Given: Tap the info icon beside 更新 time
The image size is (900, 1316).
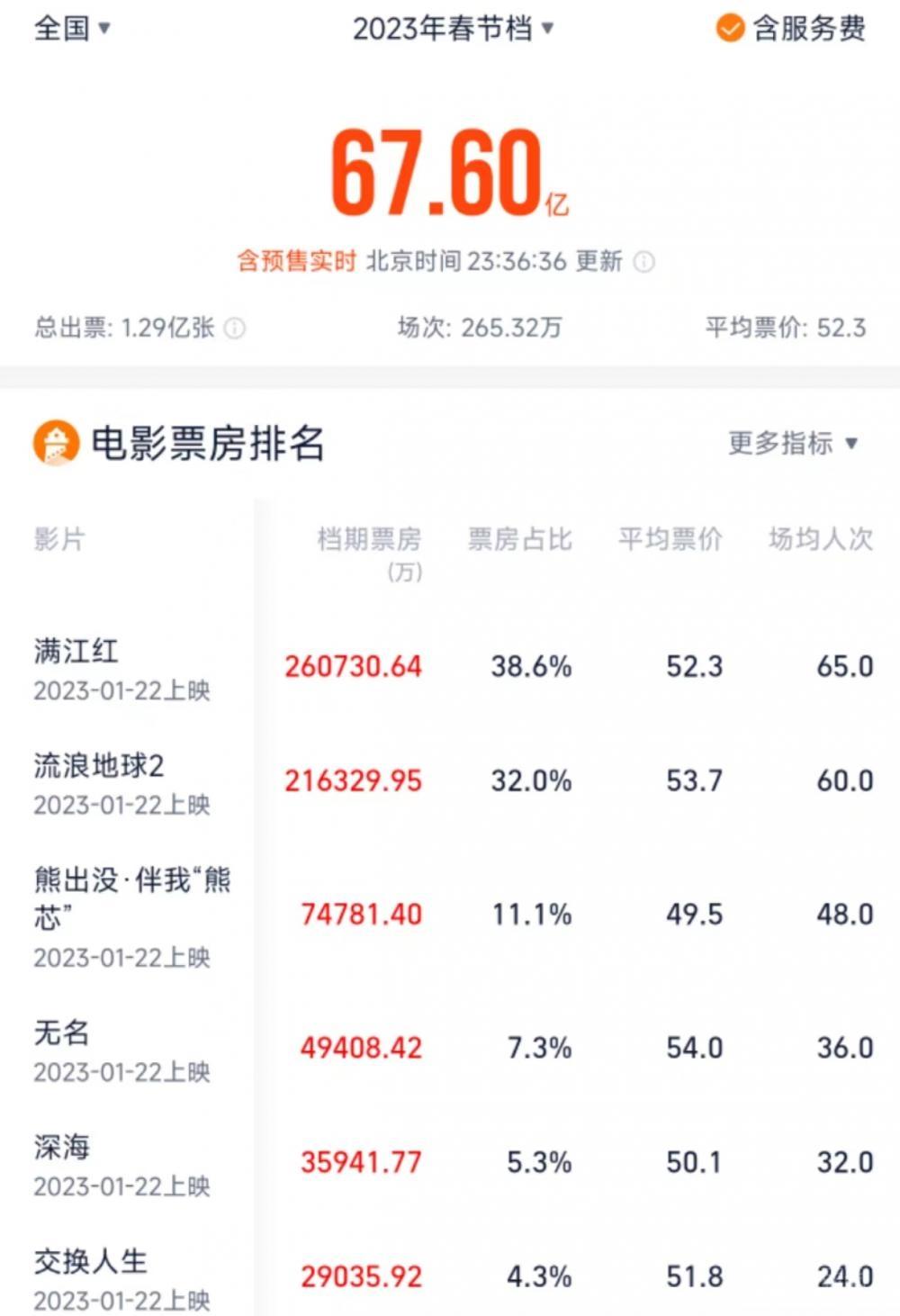Looking at the screenshot, I should [x=644, y=262].
